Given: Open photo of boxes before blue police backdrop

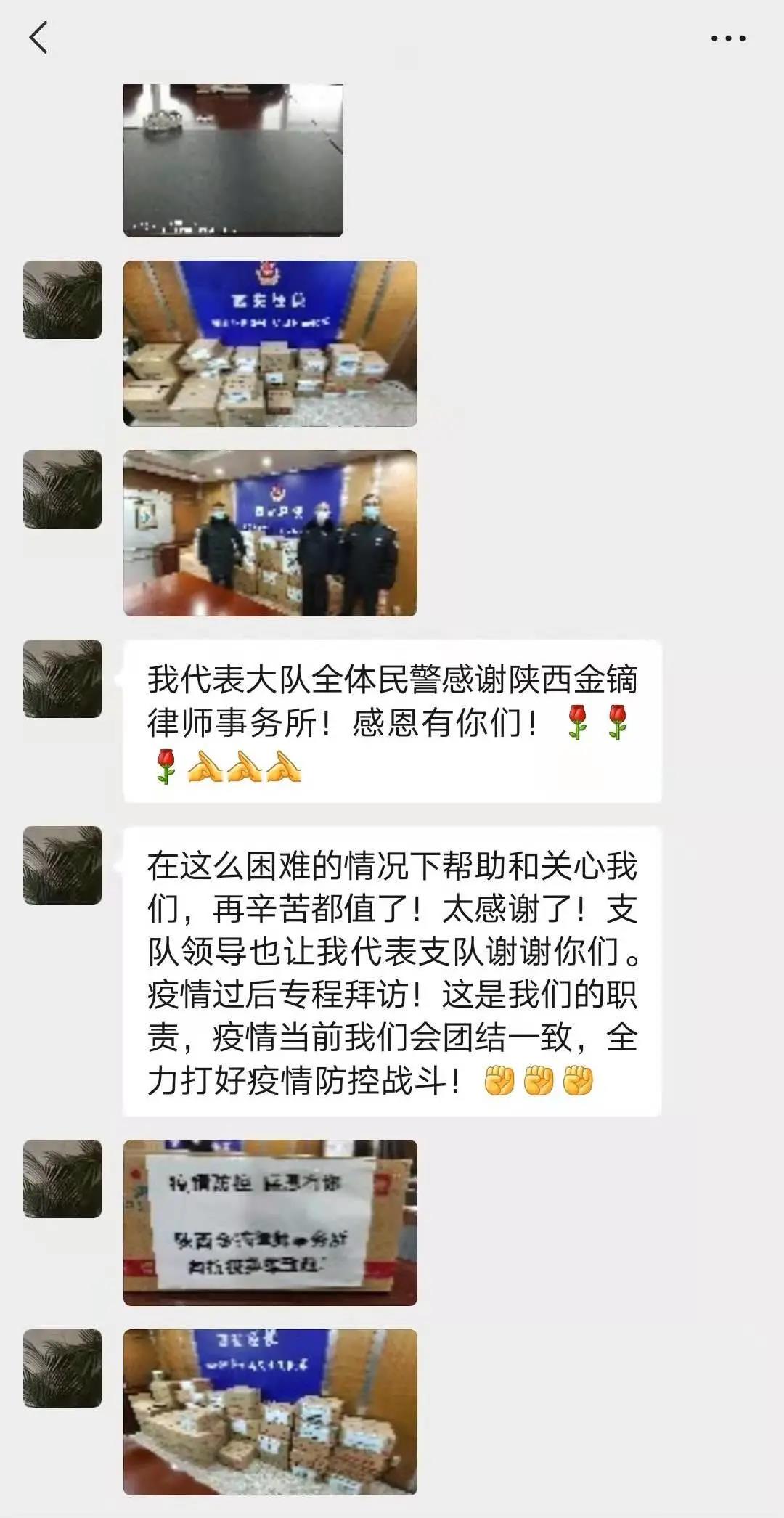Looking at the screenshot, I should pyautogui.click(x=270, y=343).
